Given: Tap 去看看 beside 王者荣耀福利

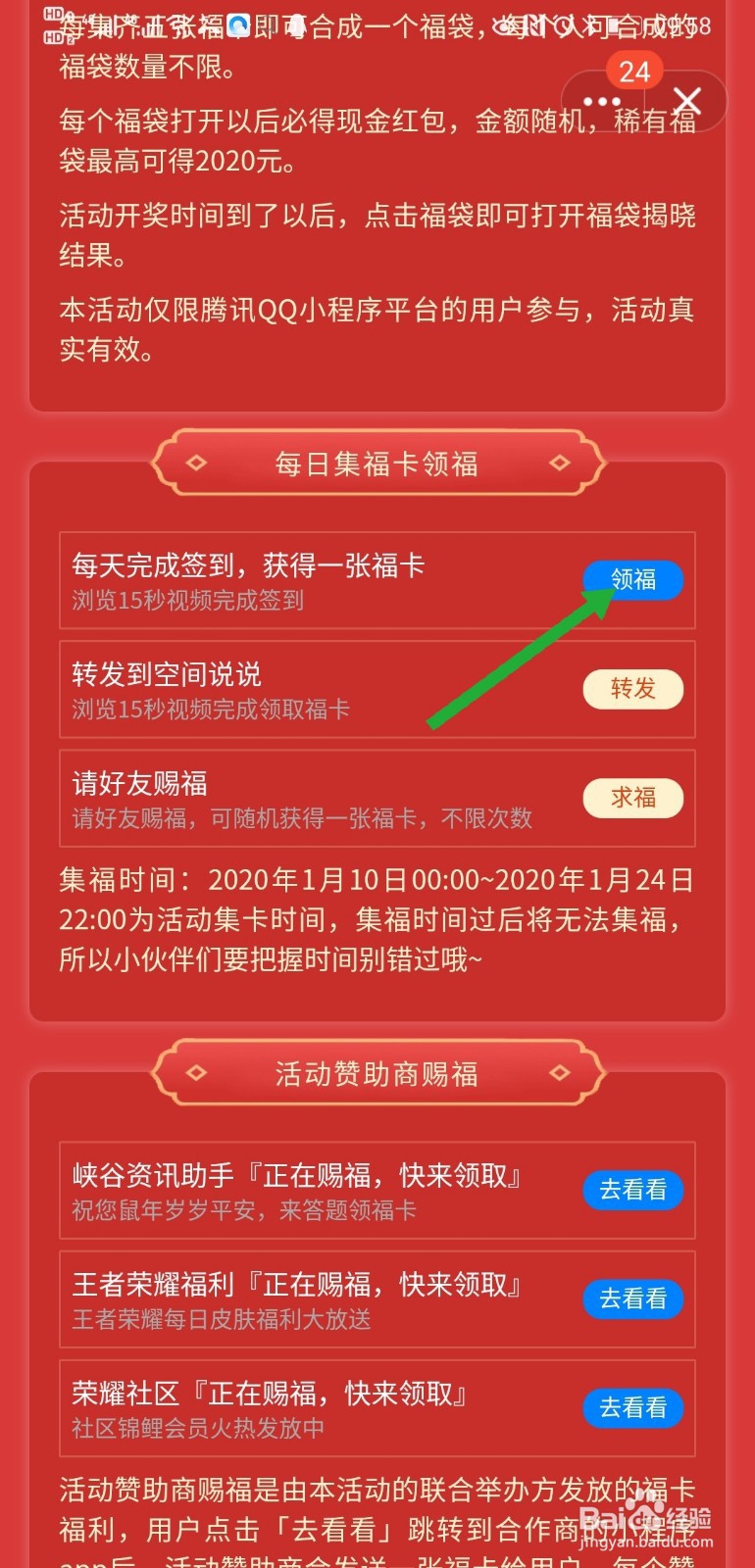Looking at the screenshot, I should click(x=632, y=1299).
